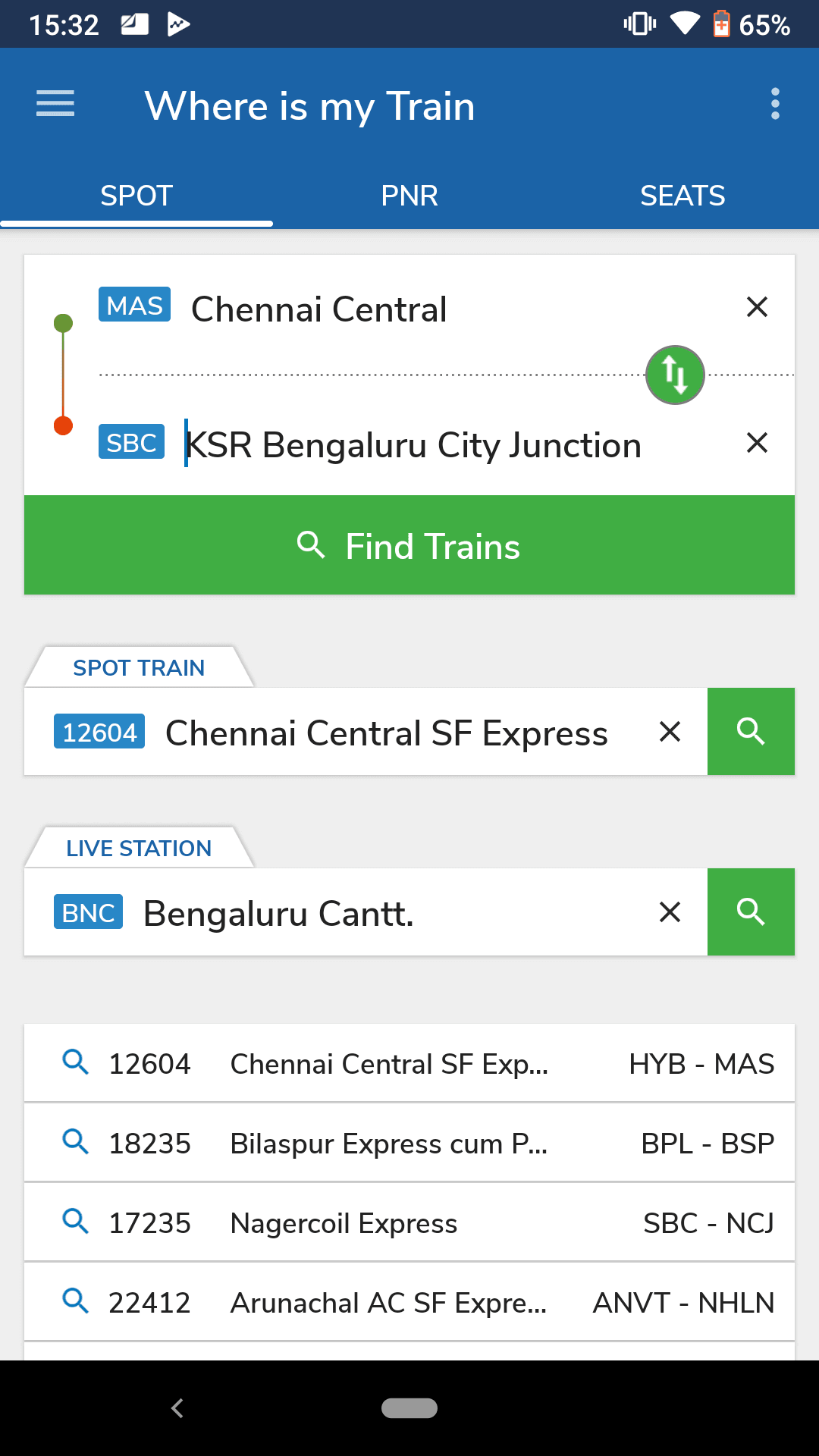Tap the Find Trains button
819x1456 pixels.
tap(409, 545)
